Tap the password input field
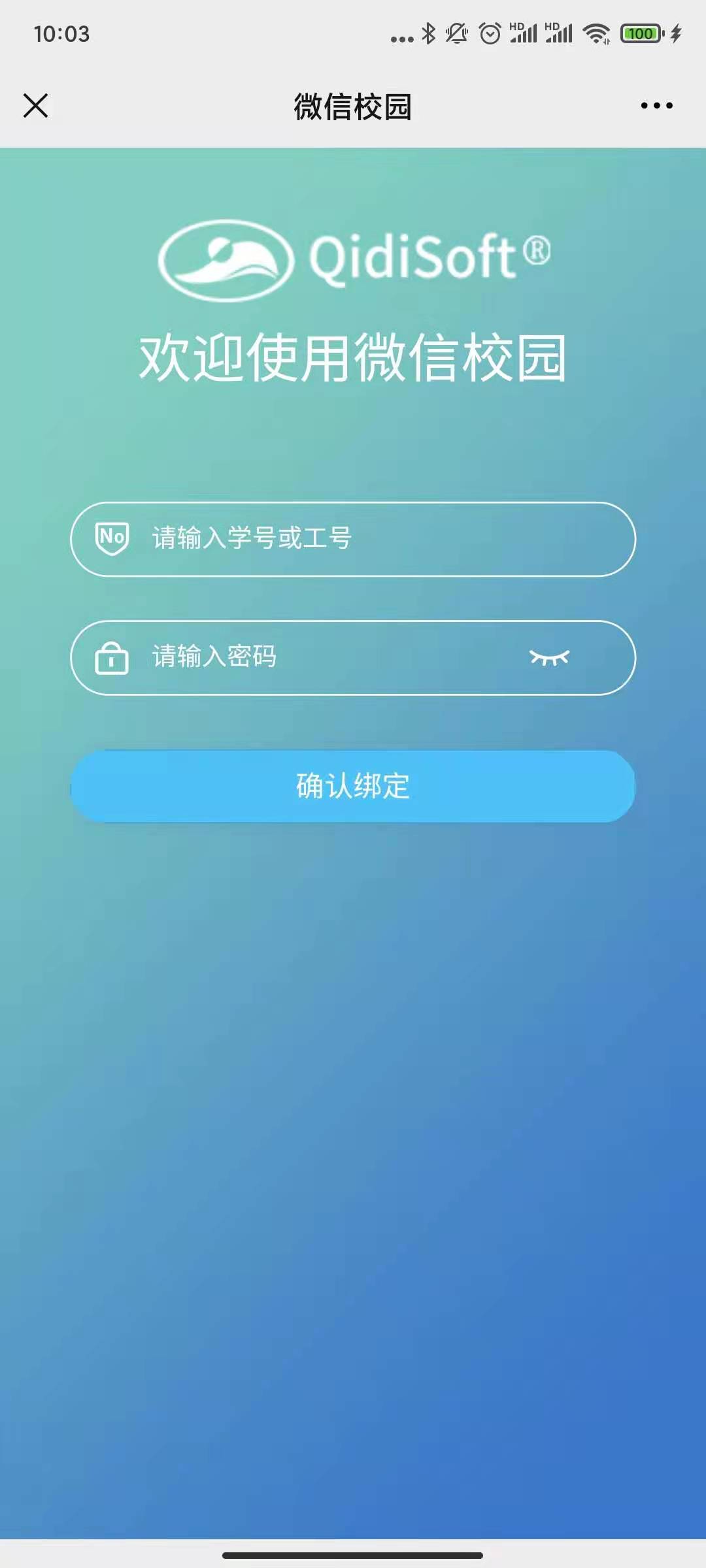706x1568 pixels. 327,657
